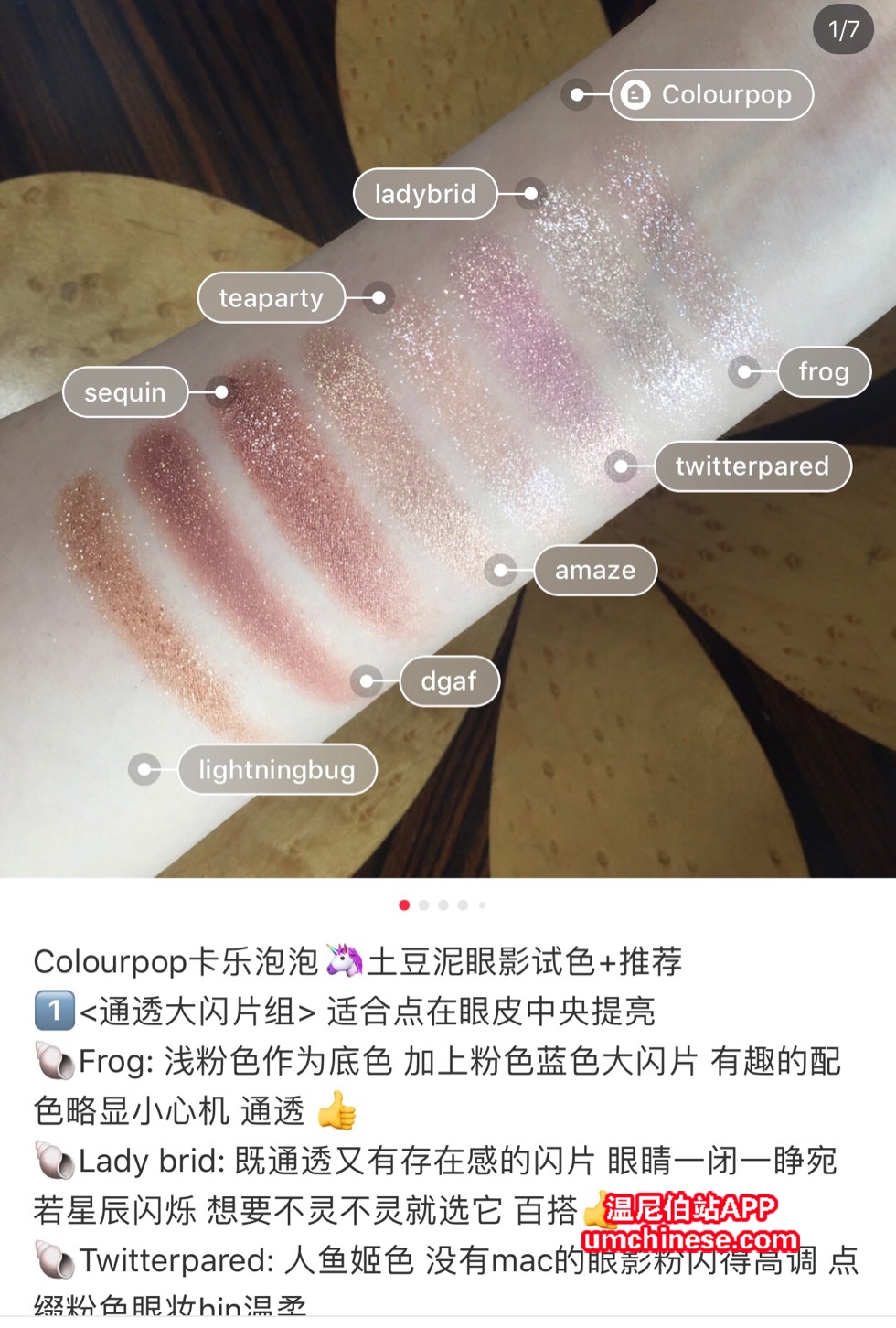Open the twitterpared tag
The height and width of the screenshot is (1328, 896).
(x=752, y=466)
